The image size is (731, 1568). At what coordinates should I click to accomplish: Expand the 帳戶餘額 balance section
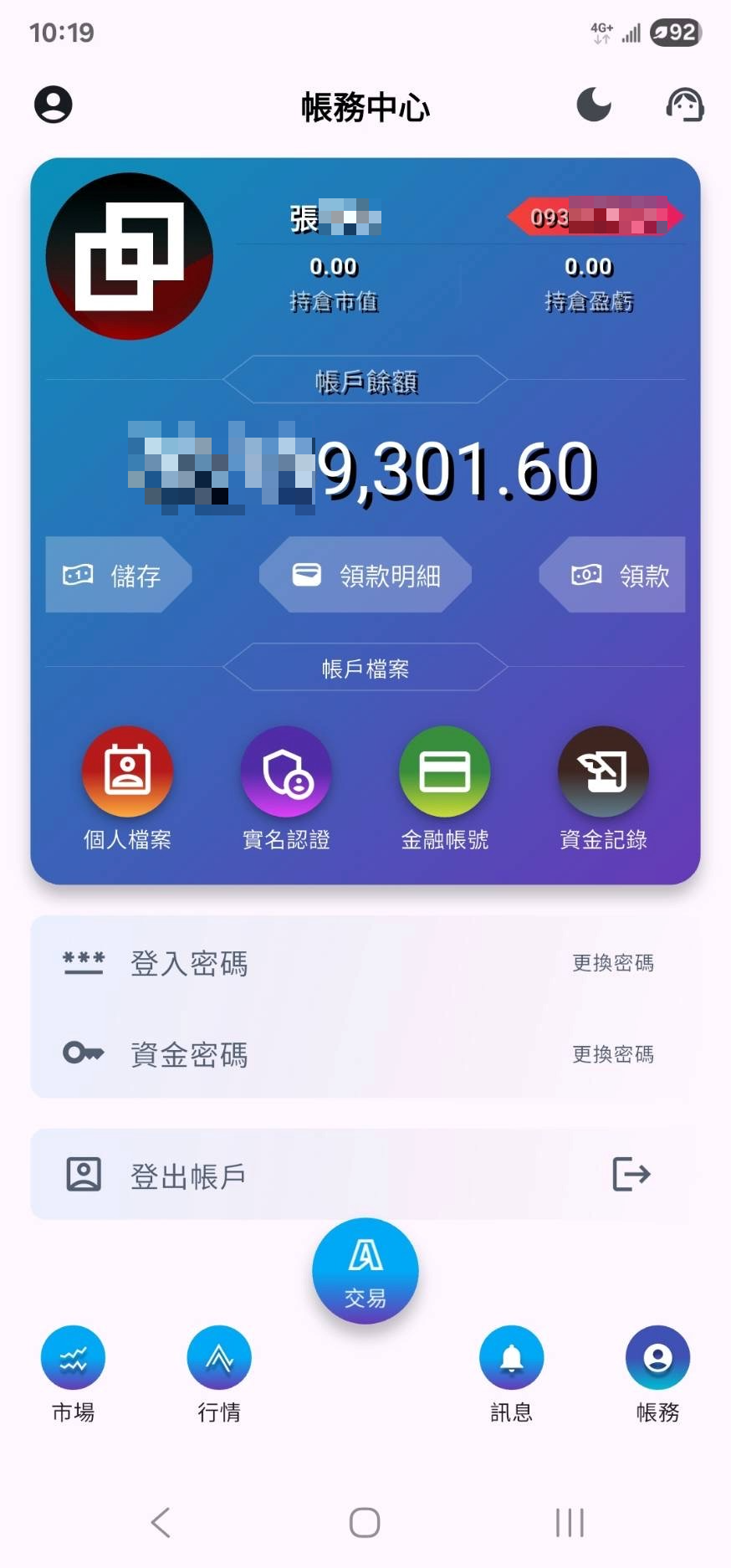[364, 381]
